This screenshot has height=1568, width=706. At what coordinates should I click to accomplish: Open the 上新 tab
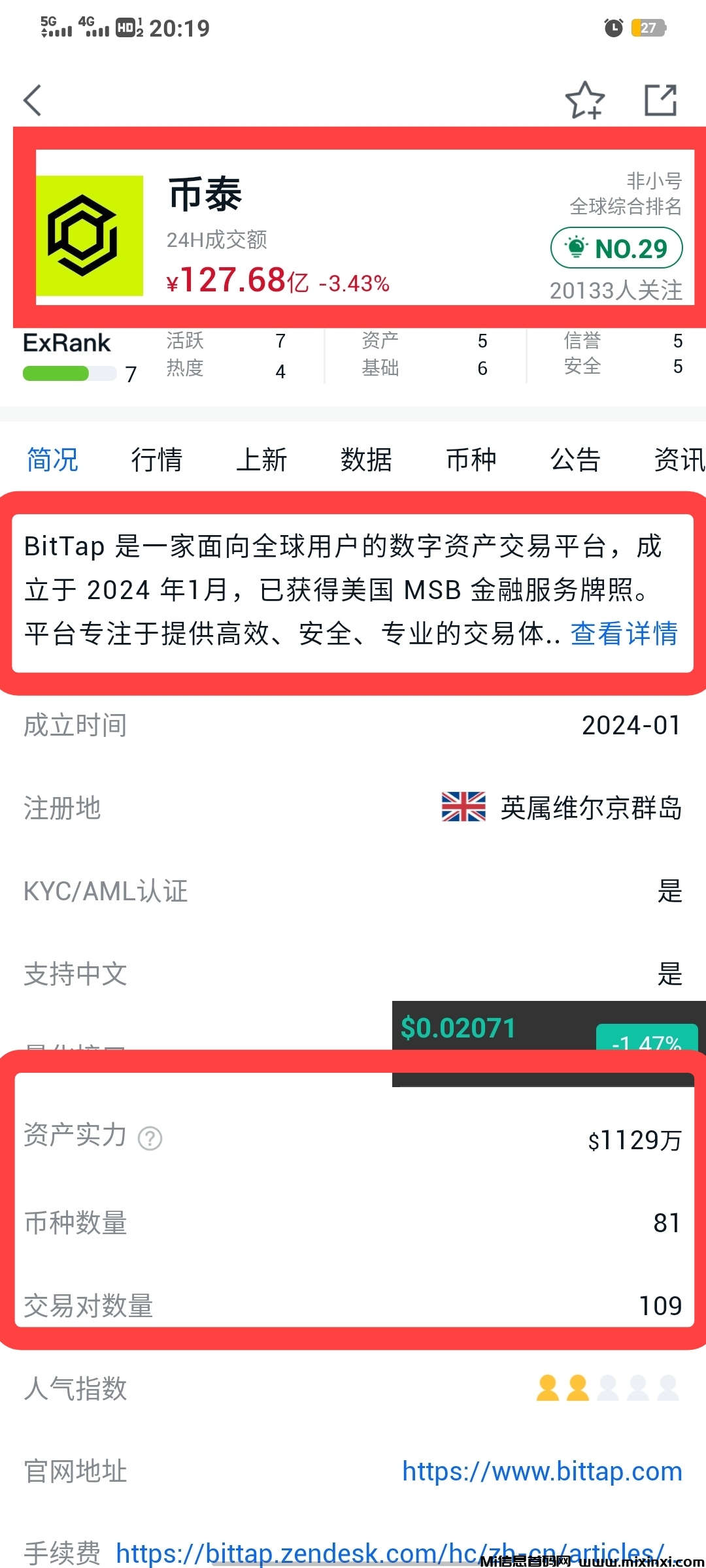(x=261, y=459)
